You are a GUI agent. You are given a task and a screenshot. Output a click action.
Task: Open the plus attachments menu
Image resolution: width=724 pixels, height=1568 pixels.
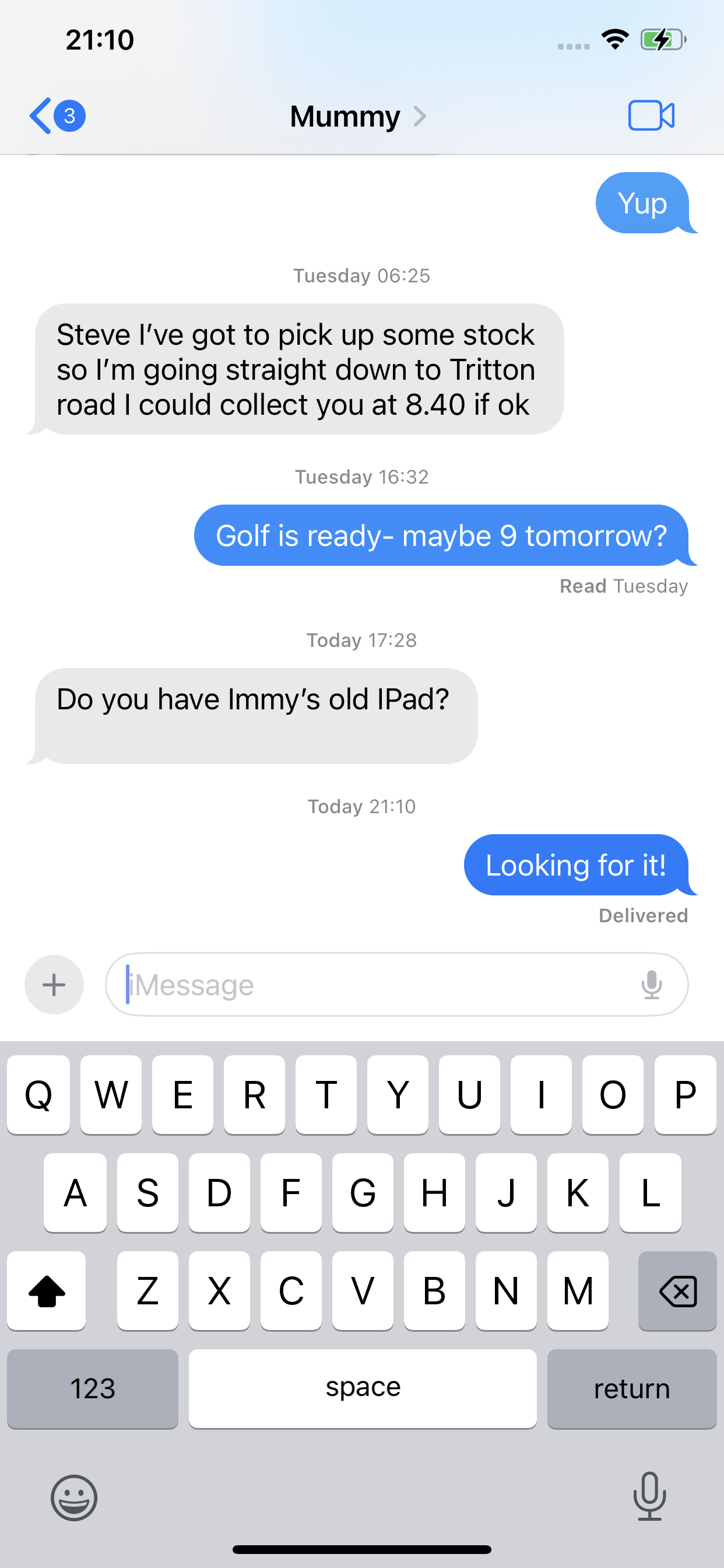[54, 984]
